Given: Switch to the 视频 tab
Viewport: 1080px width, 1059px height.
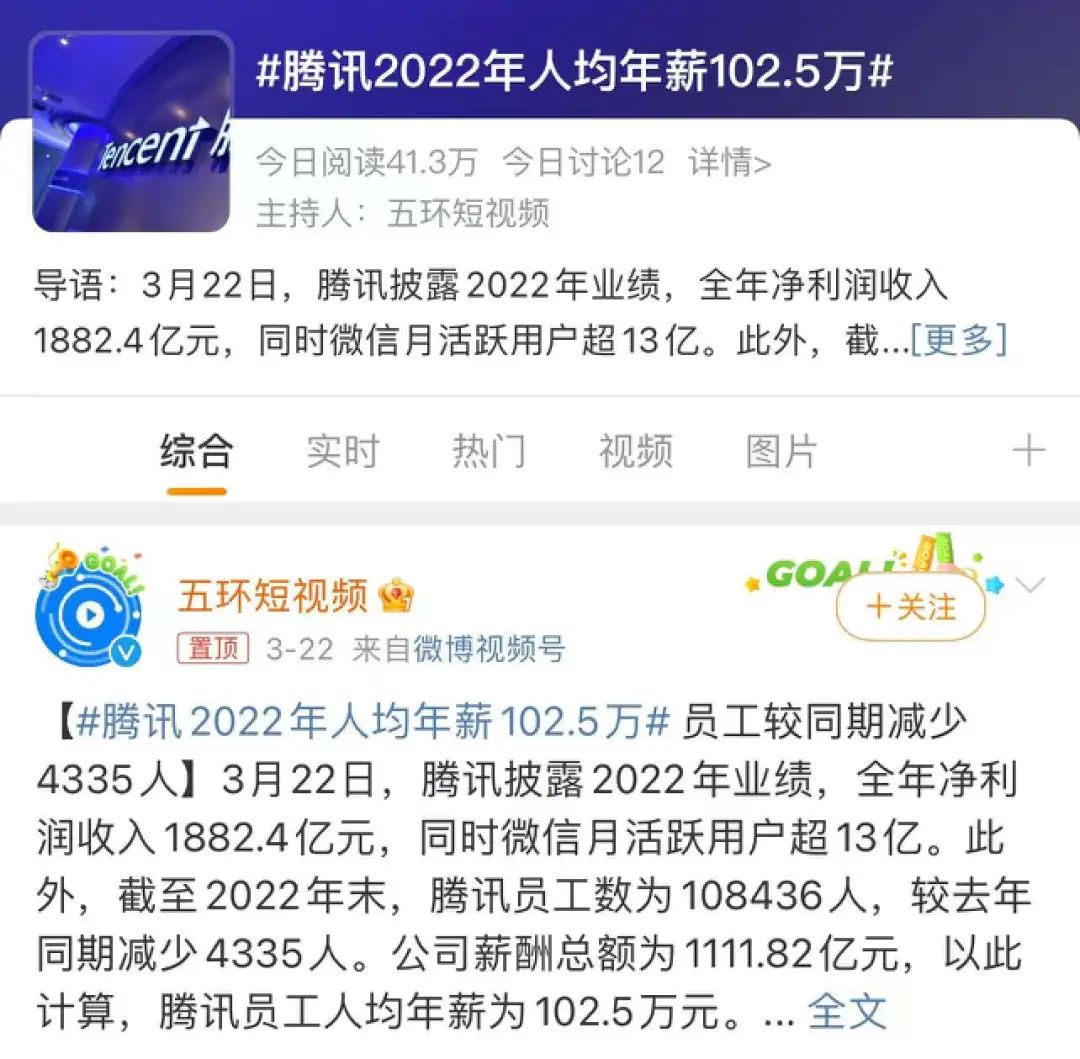Looking at the screenshot, I should coord(635,452).
